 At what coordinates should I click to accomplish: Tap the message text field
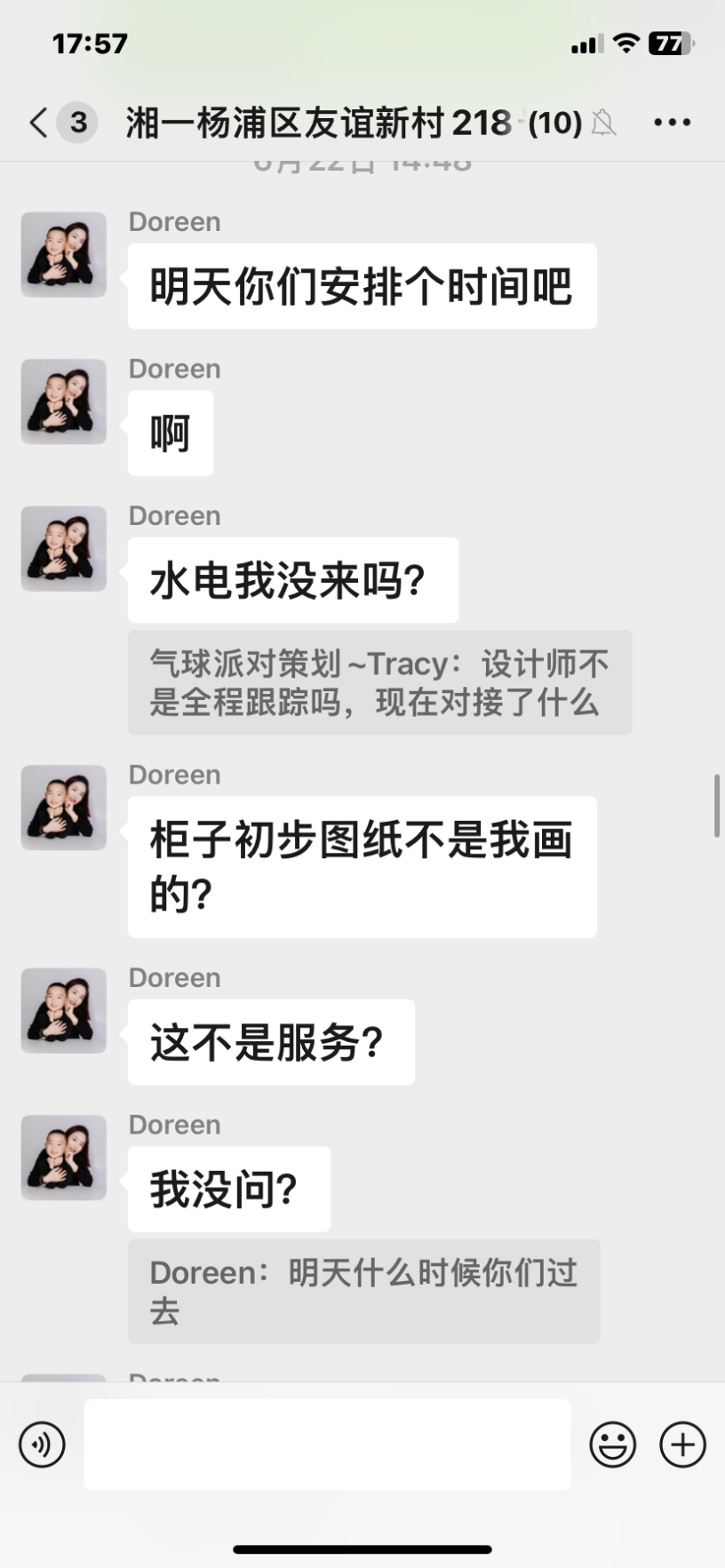coord(327,1445)
